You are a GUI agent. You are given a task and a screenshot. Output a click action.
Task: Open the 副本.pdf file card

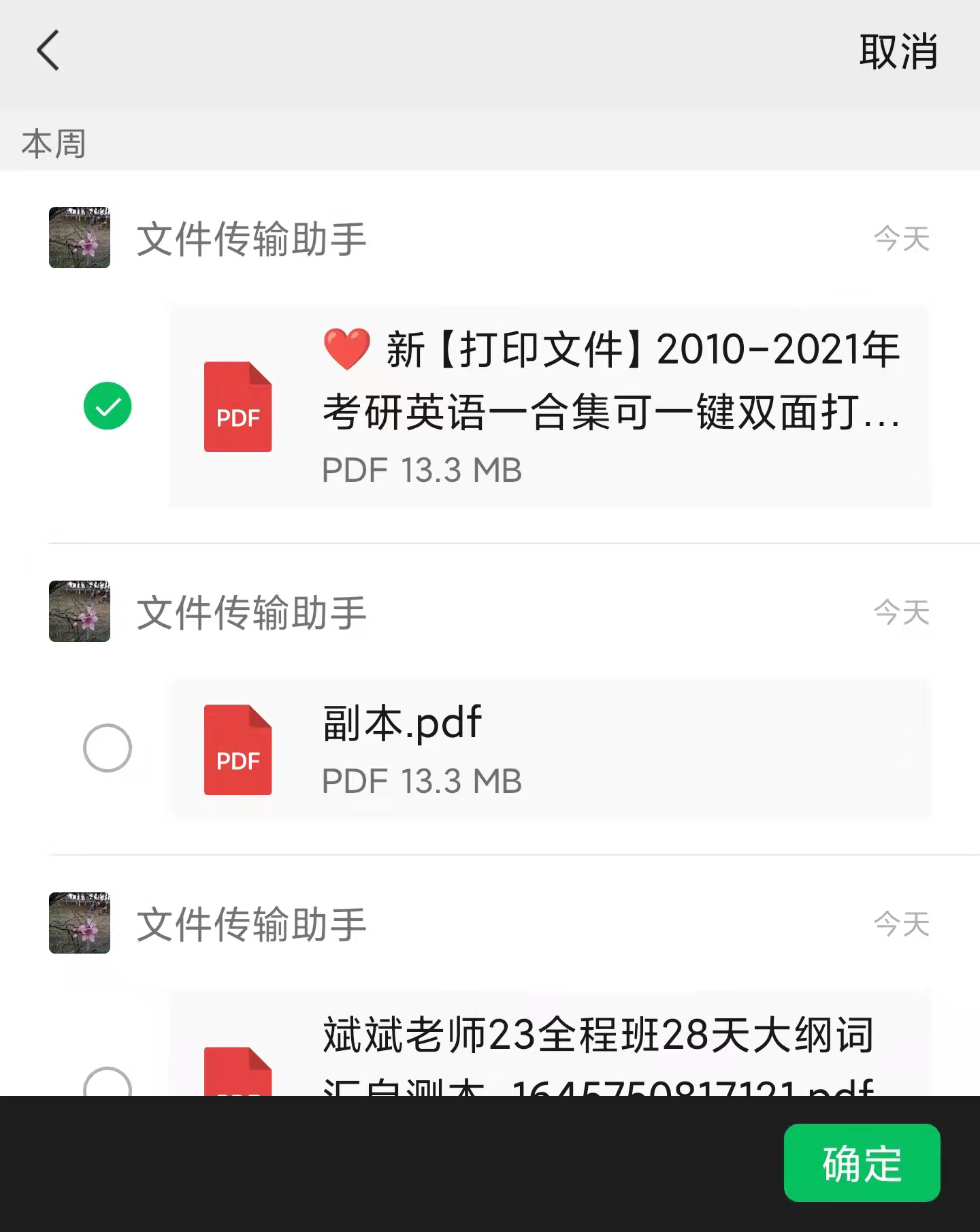coord(549,749)
